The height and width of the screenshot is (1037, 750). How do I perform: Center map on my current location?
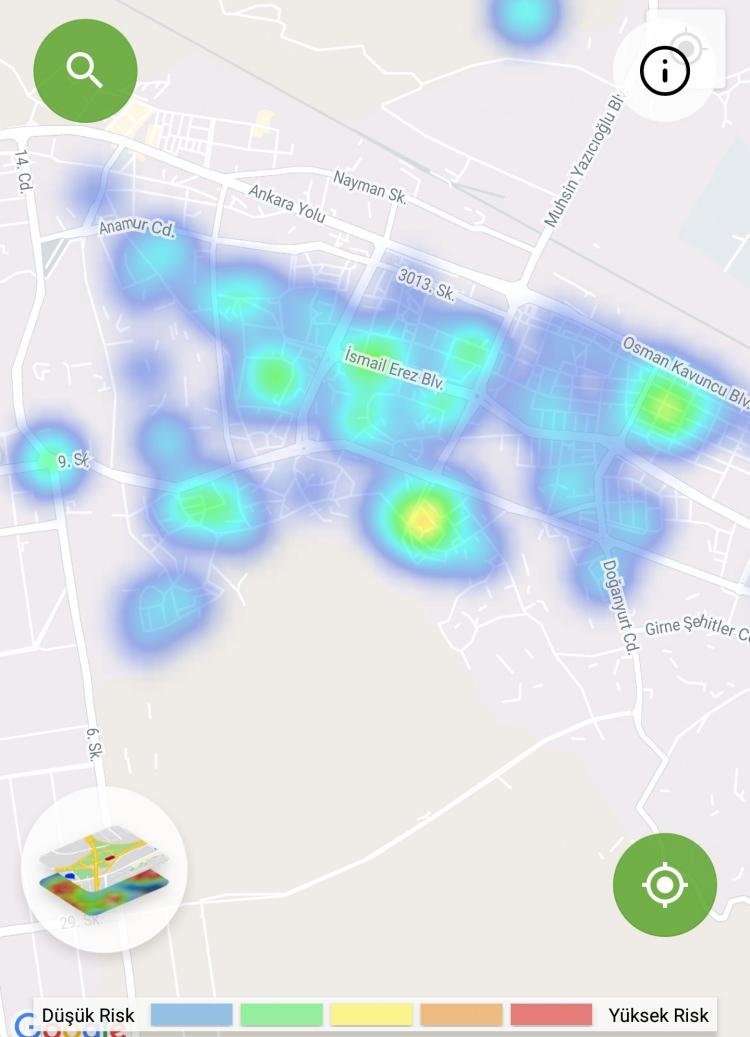(x=664, y=885)
